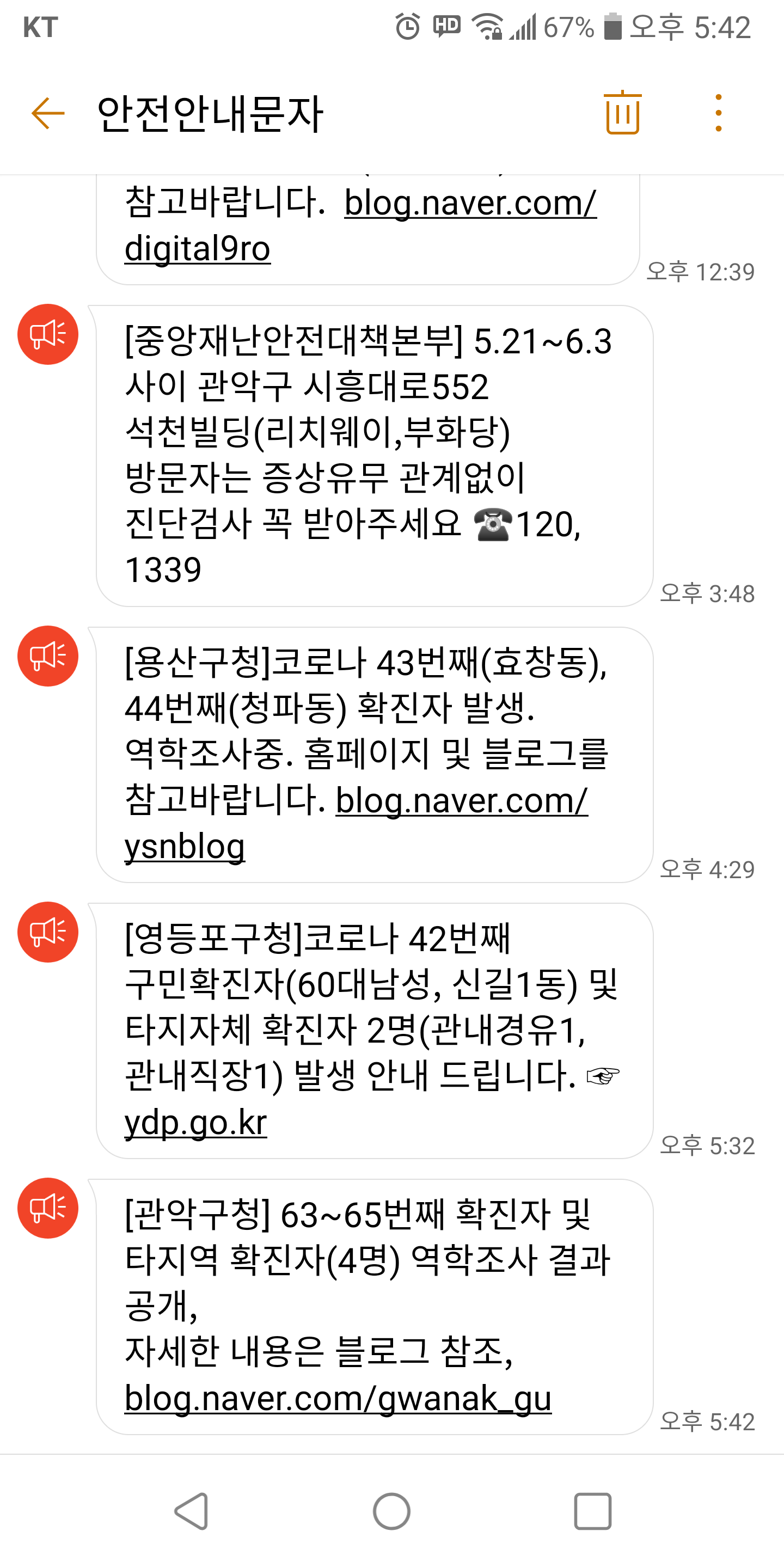Tap the system home button
Image resolution: width=784 pixels, height=1568 pixels.
391,1511
